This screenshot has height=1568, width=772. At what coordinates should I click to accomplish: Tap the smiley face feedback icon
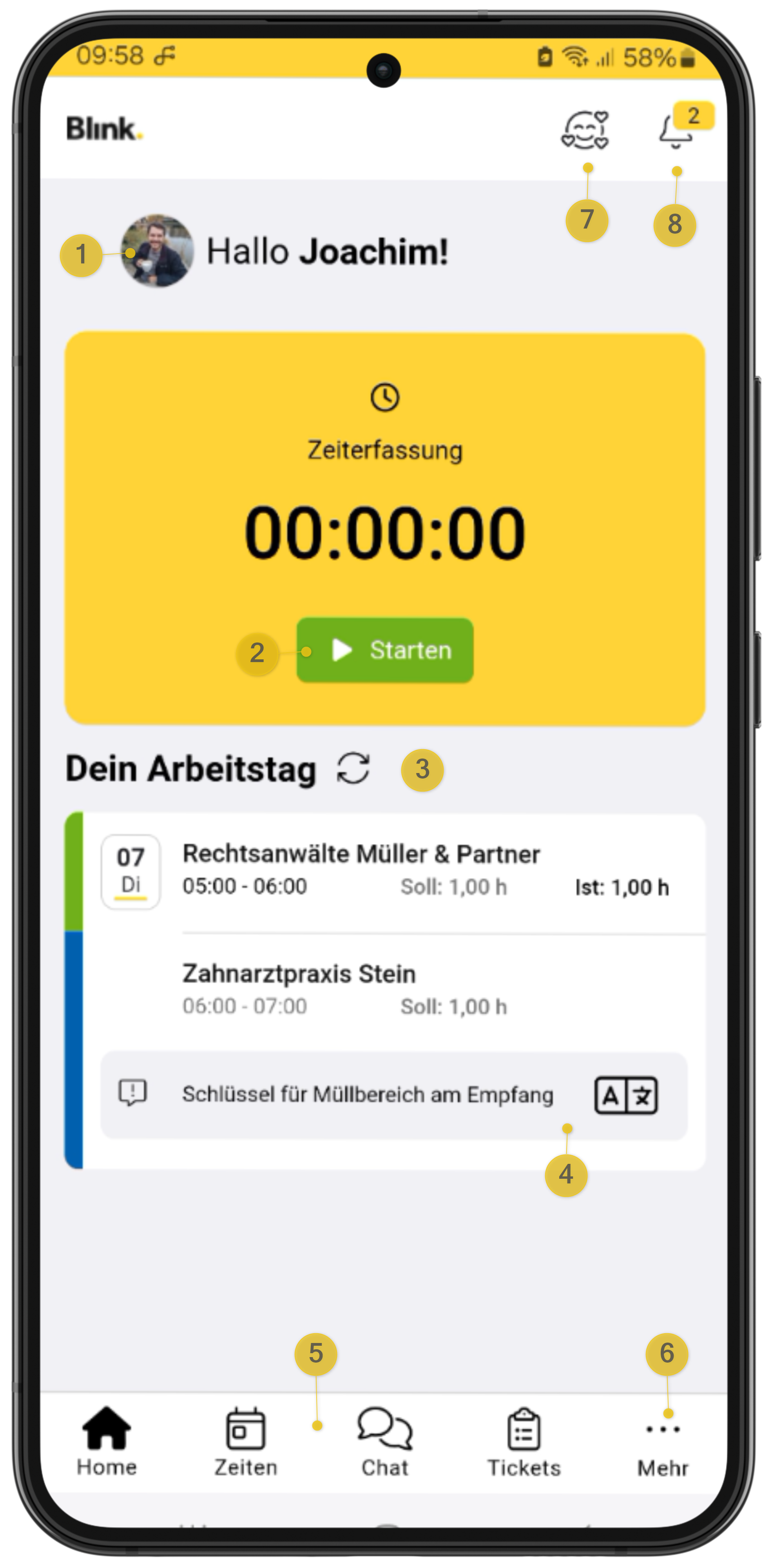coord(584,130)
